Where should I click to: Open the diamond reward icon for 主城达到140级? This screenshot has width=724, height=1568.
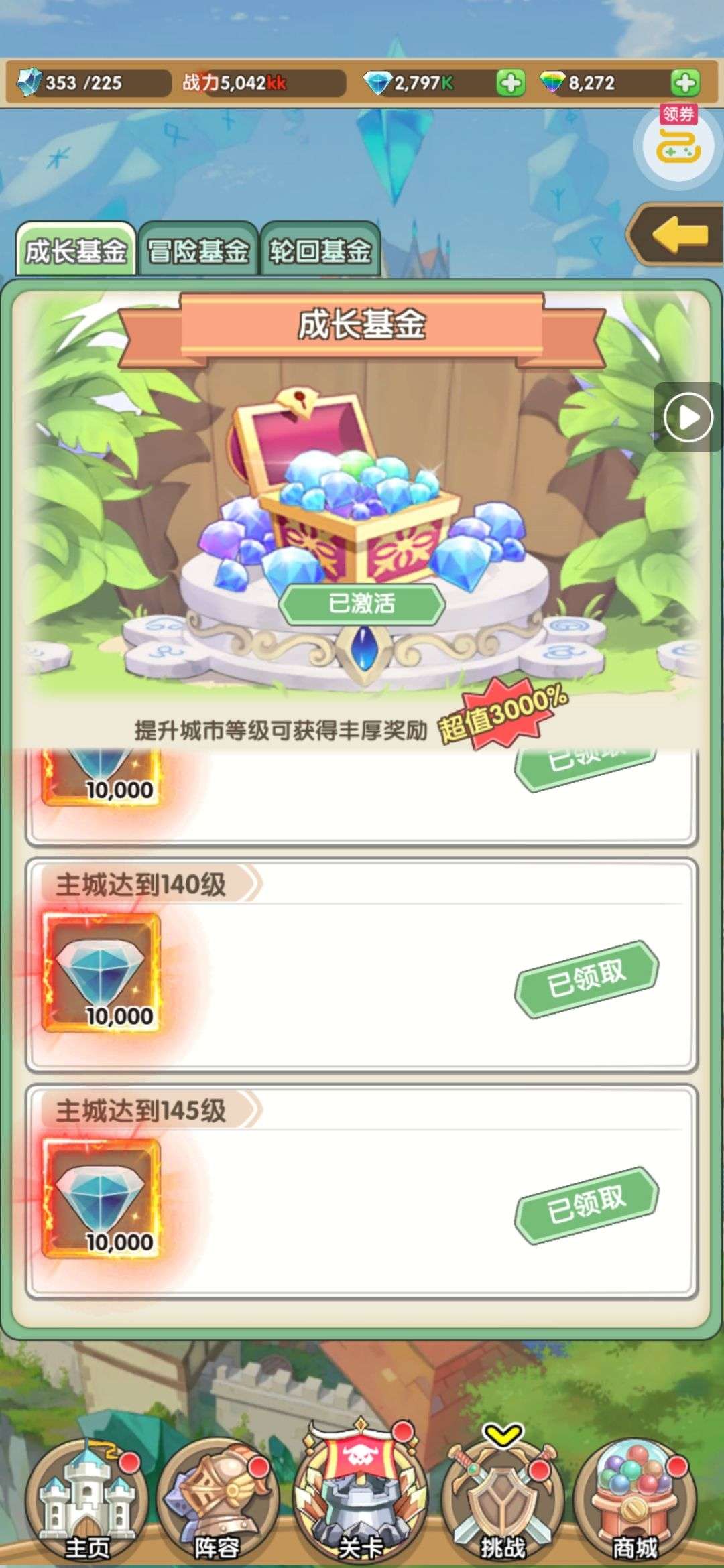pyautogui.click(x=102, y=973)
